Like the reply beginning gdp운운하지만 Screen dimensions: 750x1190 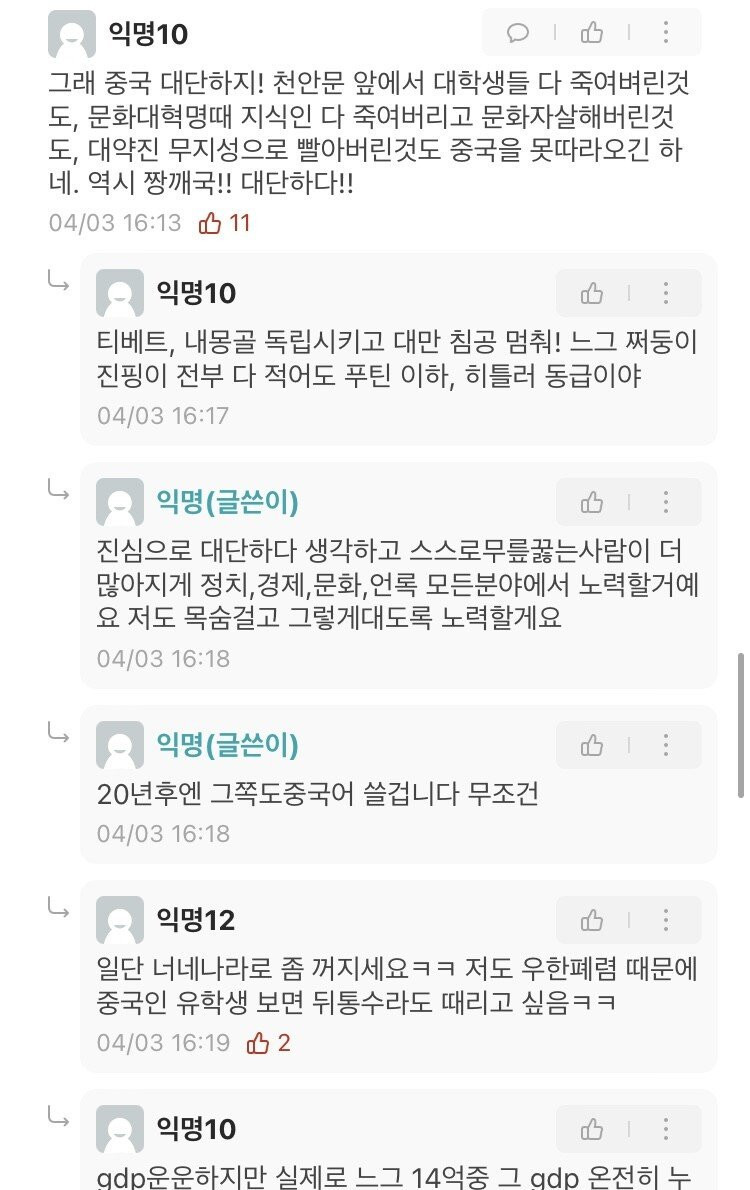coord(592,1129)
